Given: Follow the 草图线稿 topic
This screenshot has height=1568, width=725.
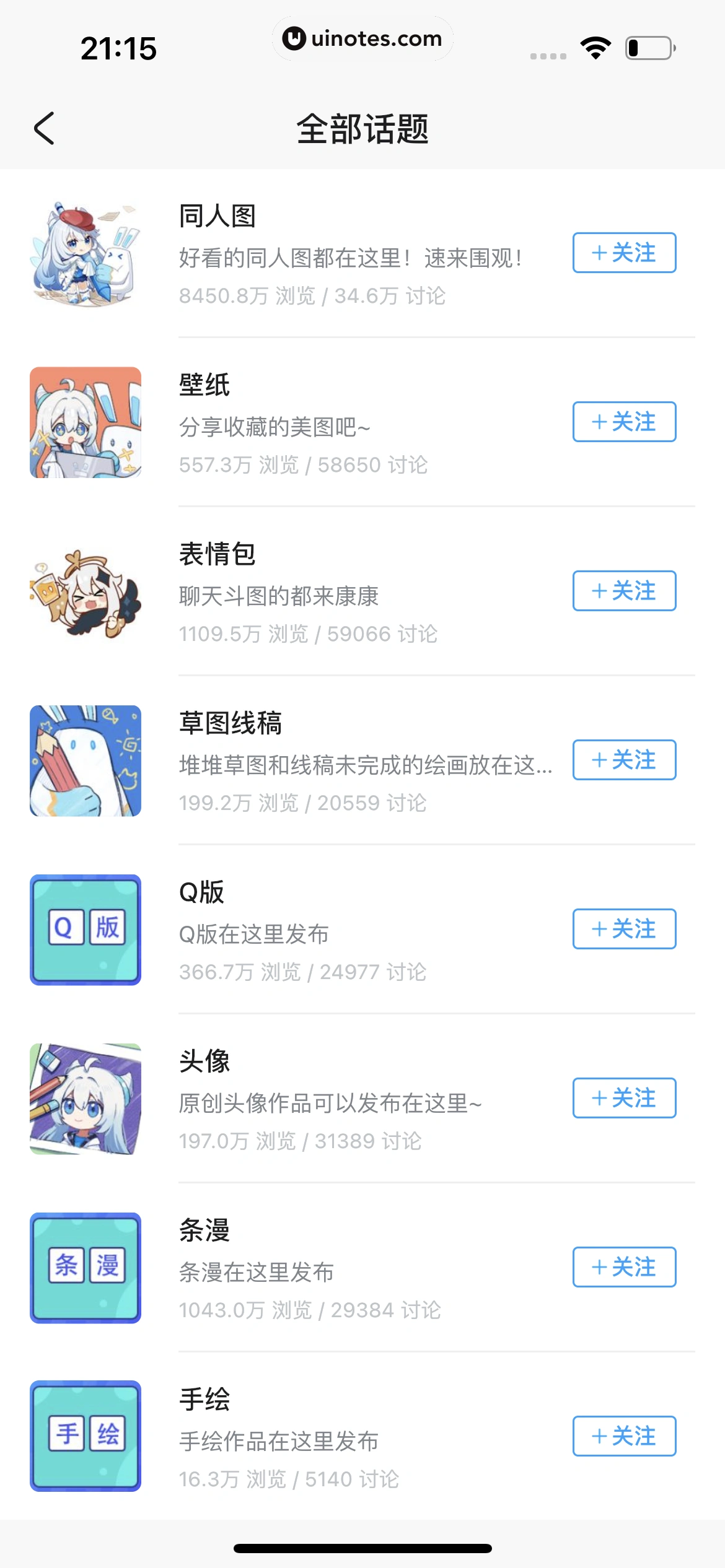Looking at the screenshot, I should coord(624,760).
